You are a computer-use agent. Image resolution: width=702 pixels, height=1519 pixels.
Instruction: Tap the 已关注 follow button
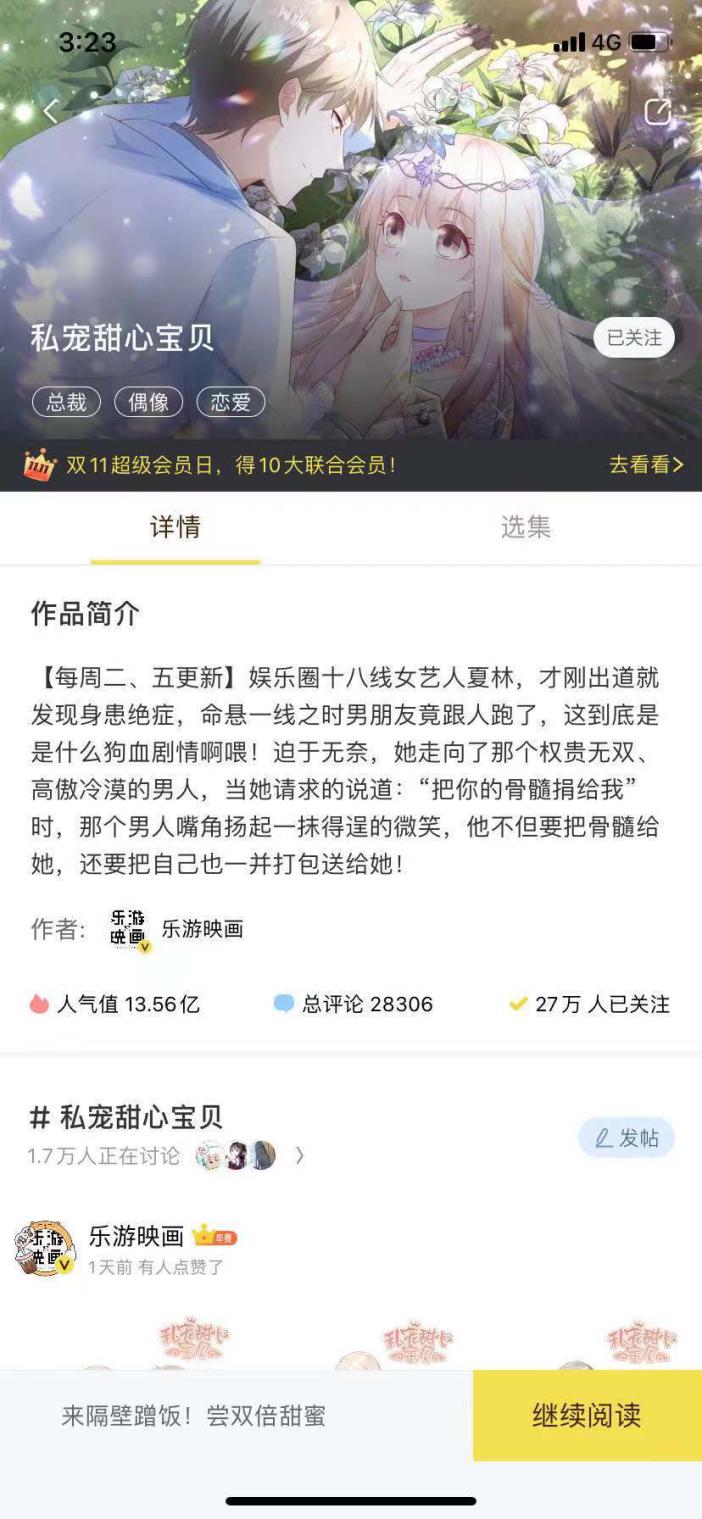634,338
